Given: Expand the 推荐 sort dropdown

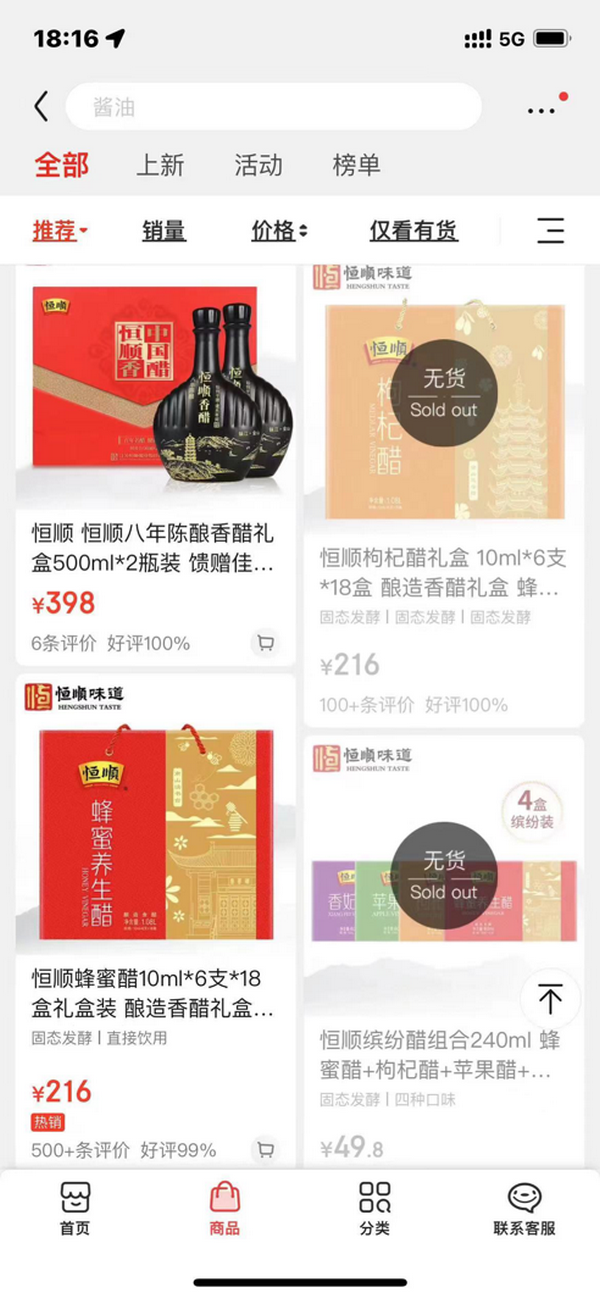Looking at the screenshot, I should (60, 231).
